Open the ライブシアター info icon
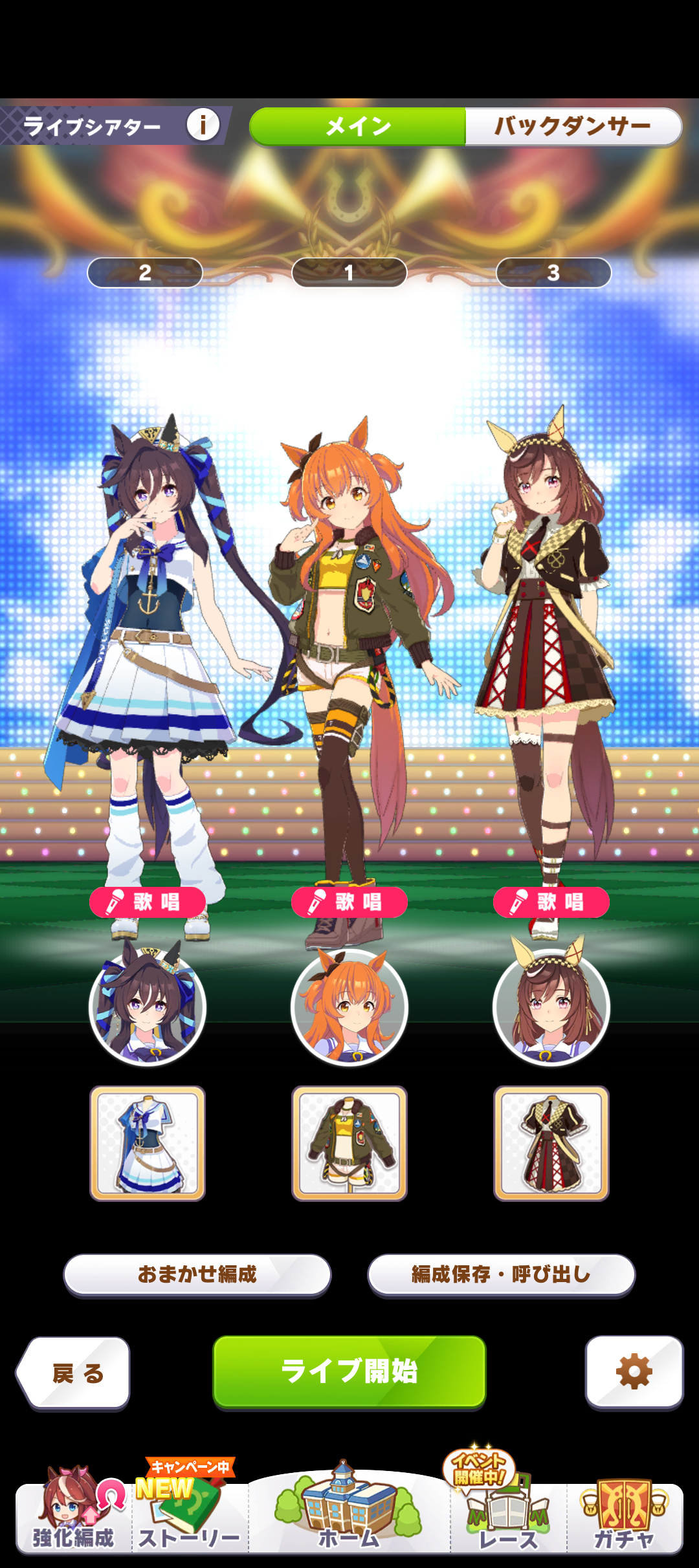This screenshot has width=699, height=1568. point(203,125)
